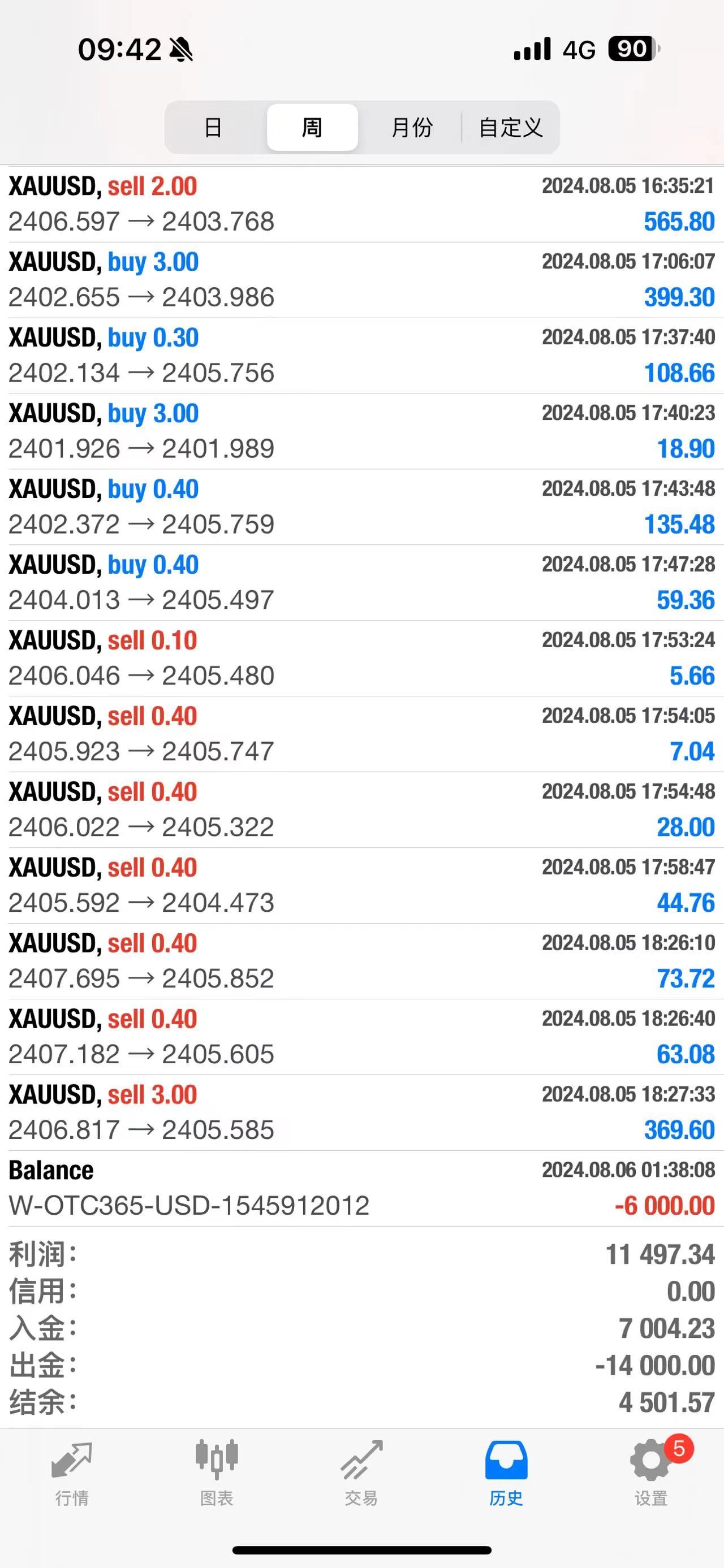This screenshot has width=724, height=1568.
Task: Open the Balance -6 000.00 entry
Action: (x=361, y=1188)
